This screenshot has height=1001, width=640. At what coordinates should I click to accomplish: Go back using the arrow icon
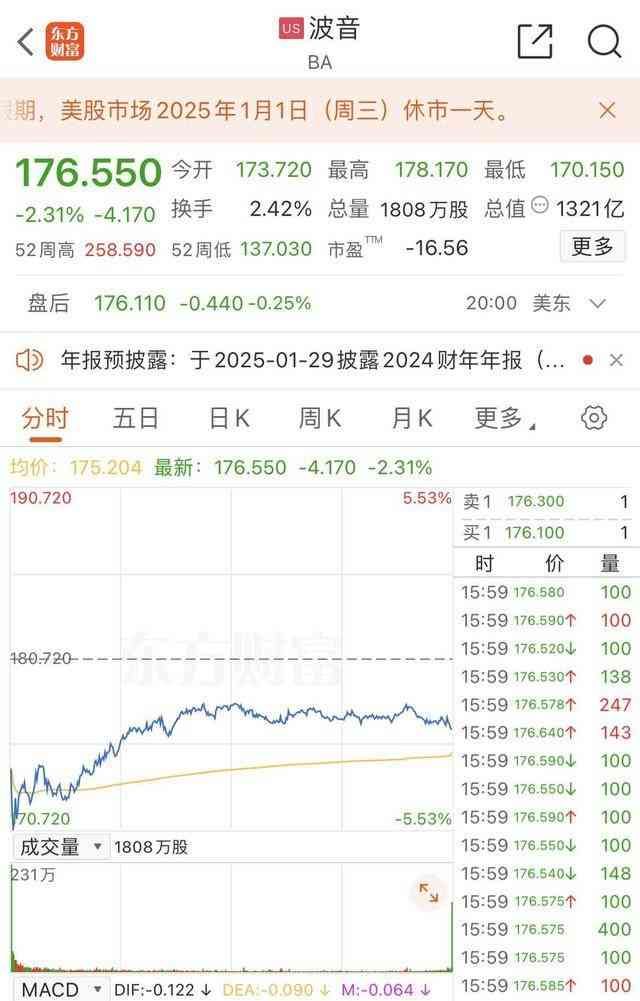(26, 42)
